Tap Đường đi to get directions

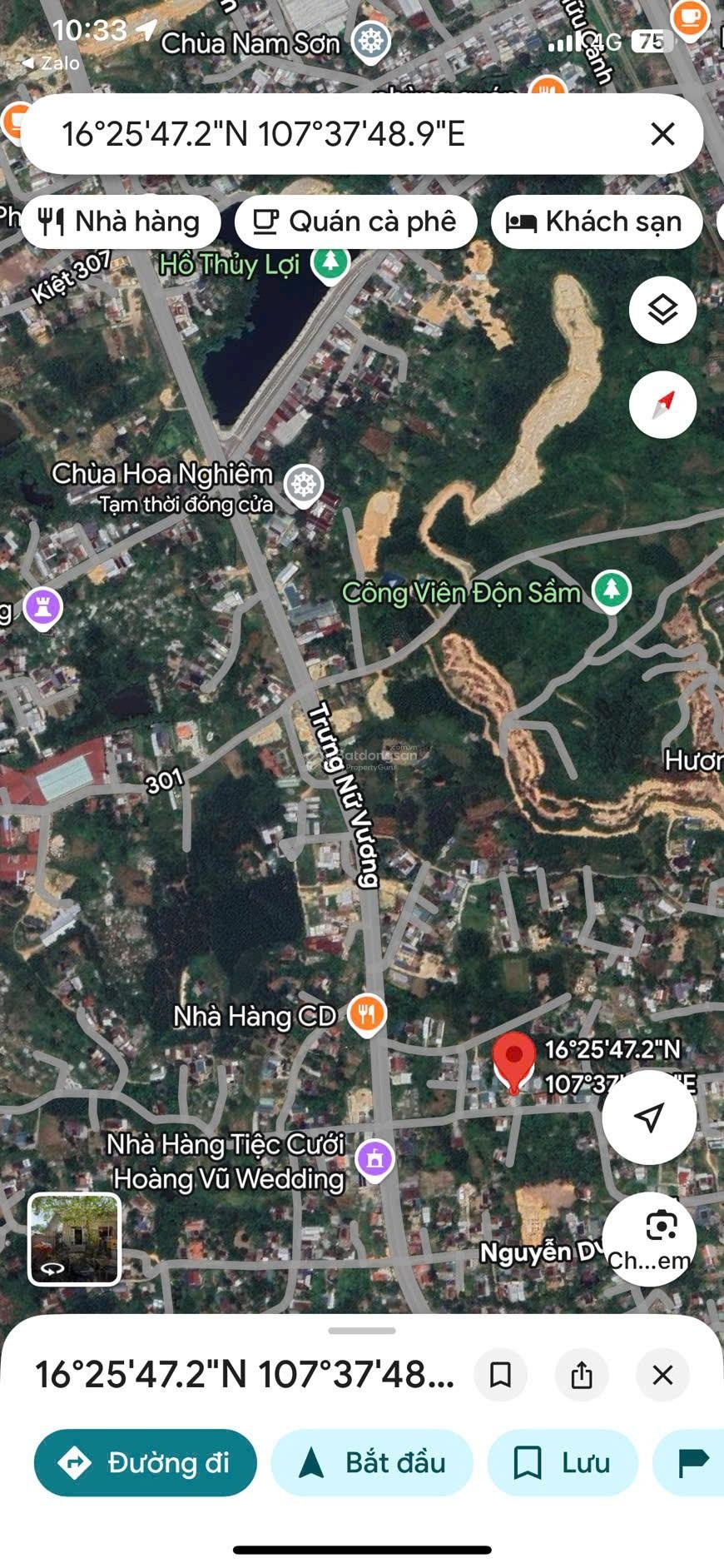[145, 1462]
